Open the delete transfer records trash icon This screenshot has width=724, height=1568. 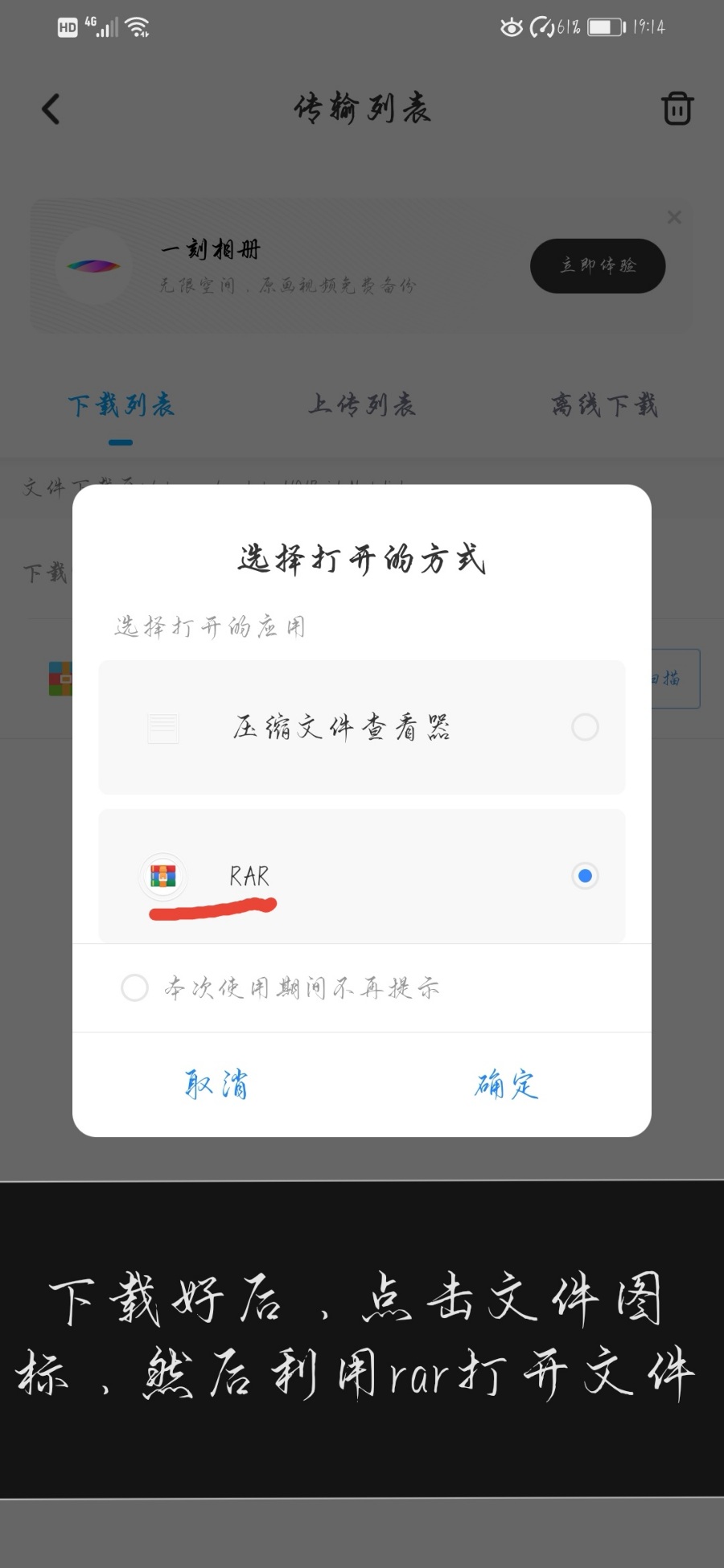(x=677, y=108)
